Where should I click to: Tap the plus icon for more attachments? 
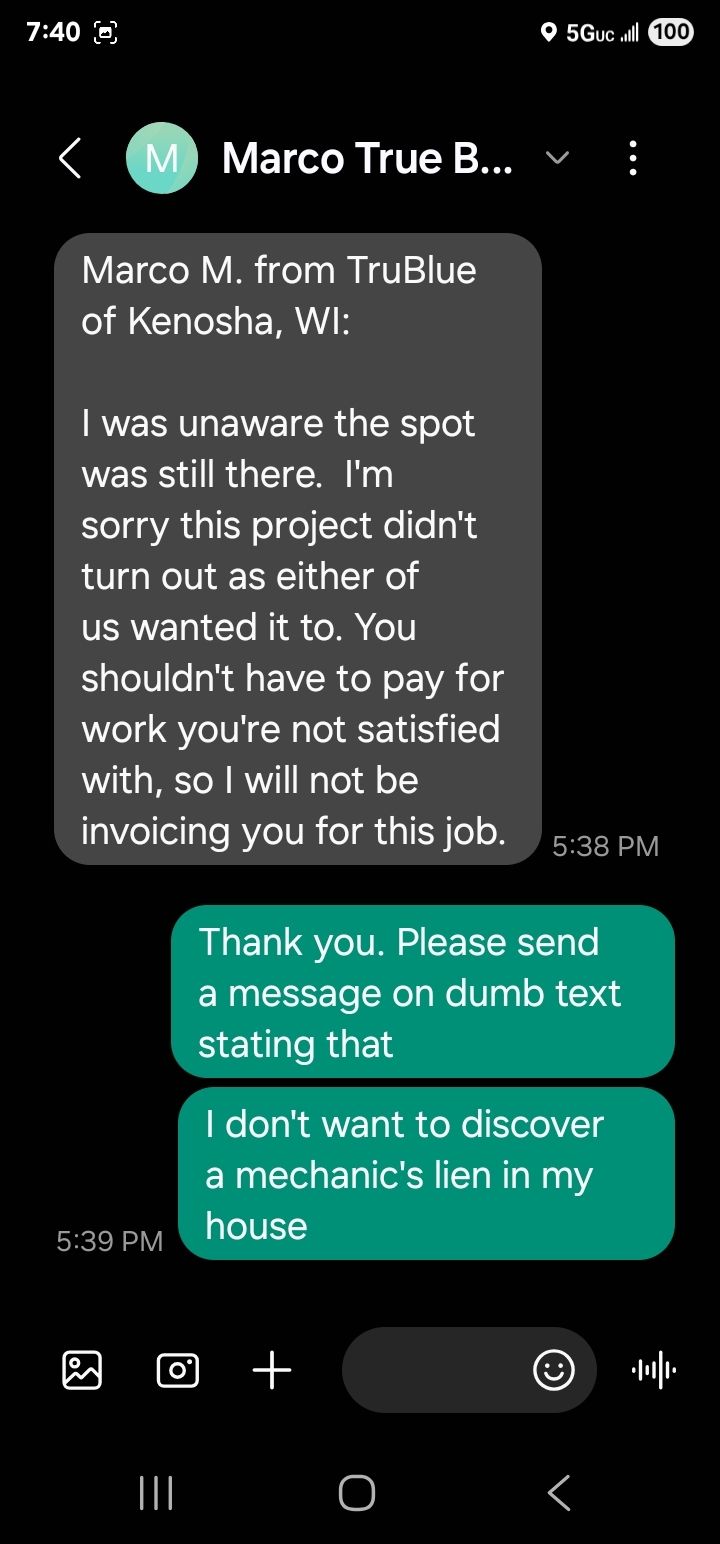(x=271, y=1370)
